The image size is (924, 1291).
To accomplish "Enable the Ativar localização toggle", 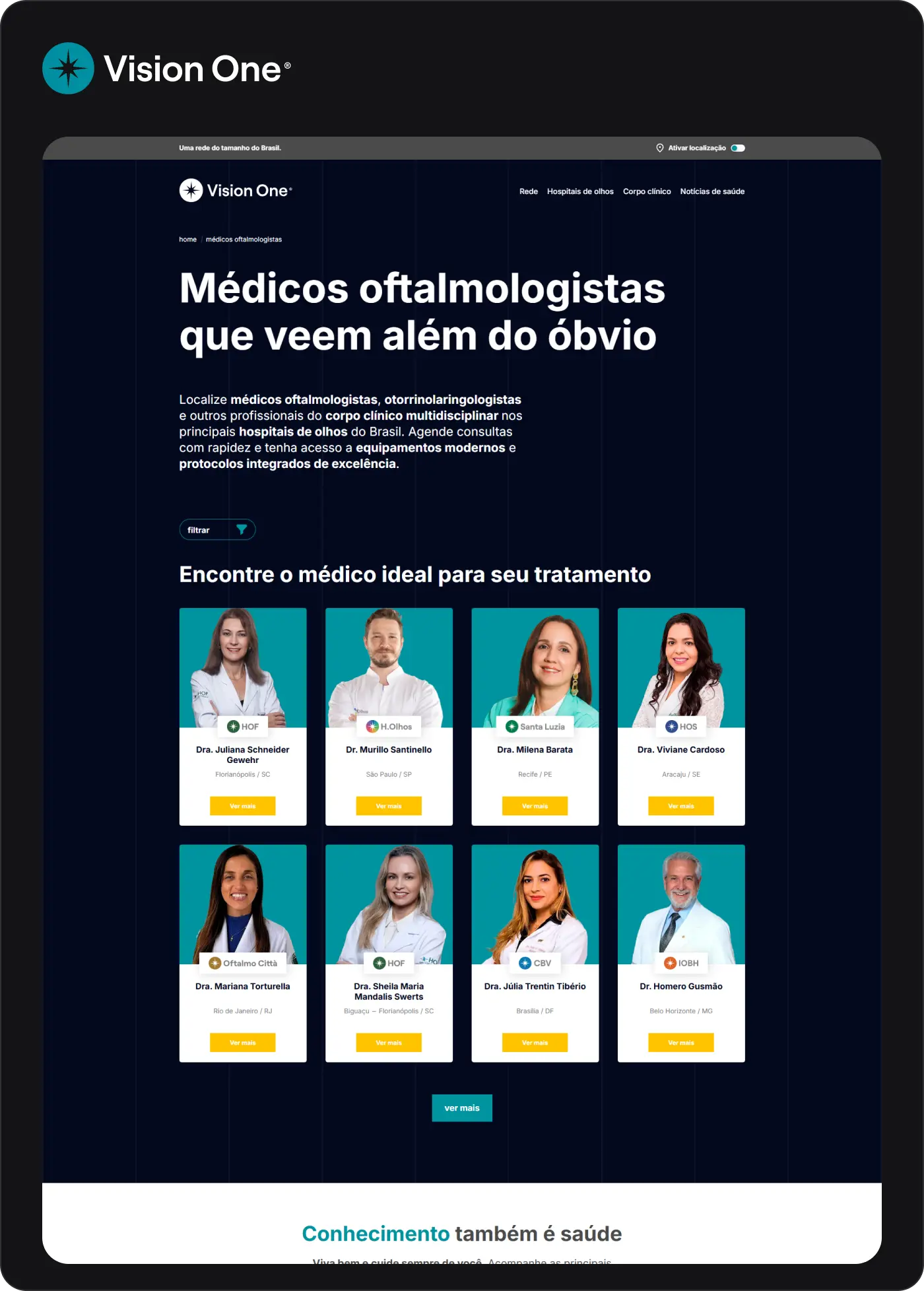I will [739, 147].
